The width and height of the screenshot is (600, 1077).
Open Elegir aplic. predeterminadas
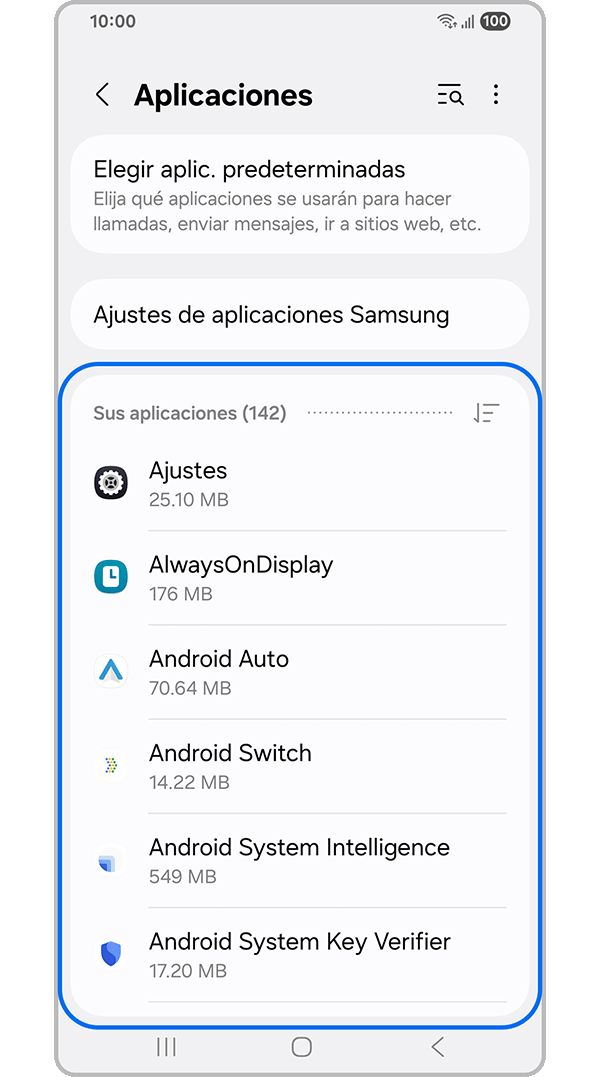299,194
